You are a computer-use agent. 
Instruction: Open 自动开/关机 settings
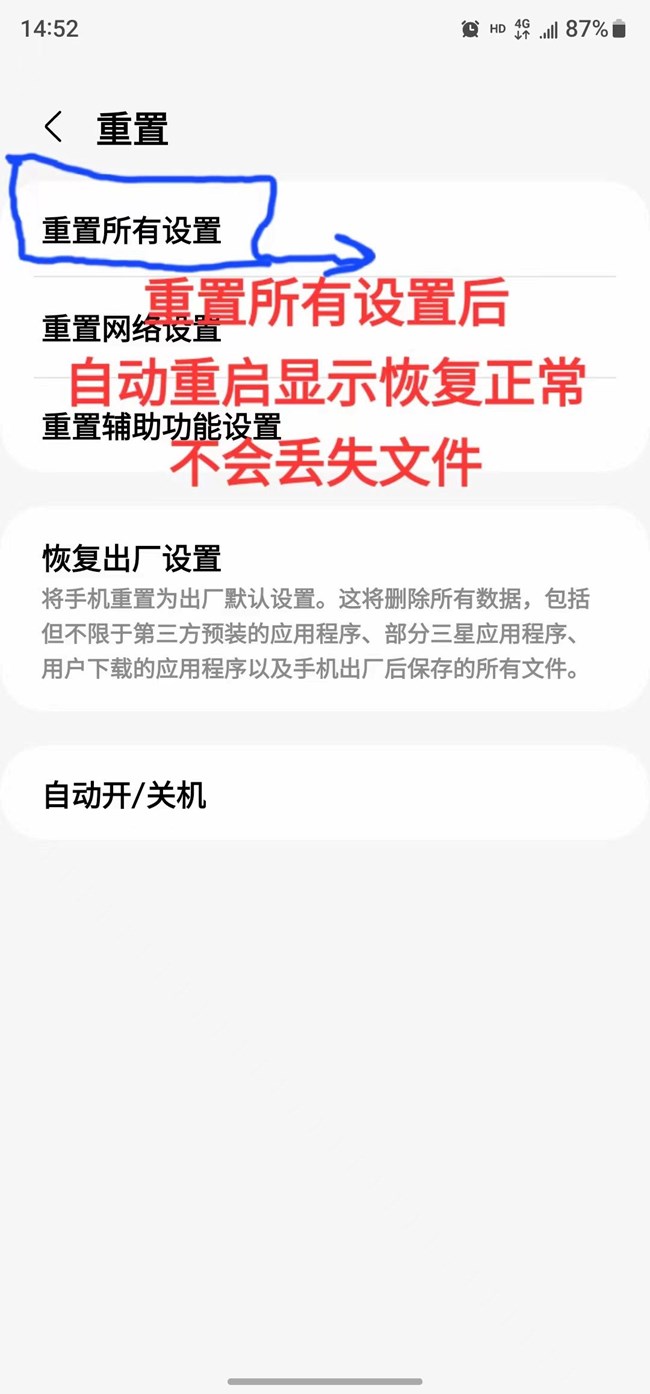[x=325, y=794]
